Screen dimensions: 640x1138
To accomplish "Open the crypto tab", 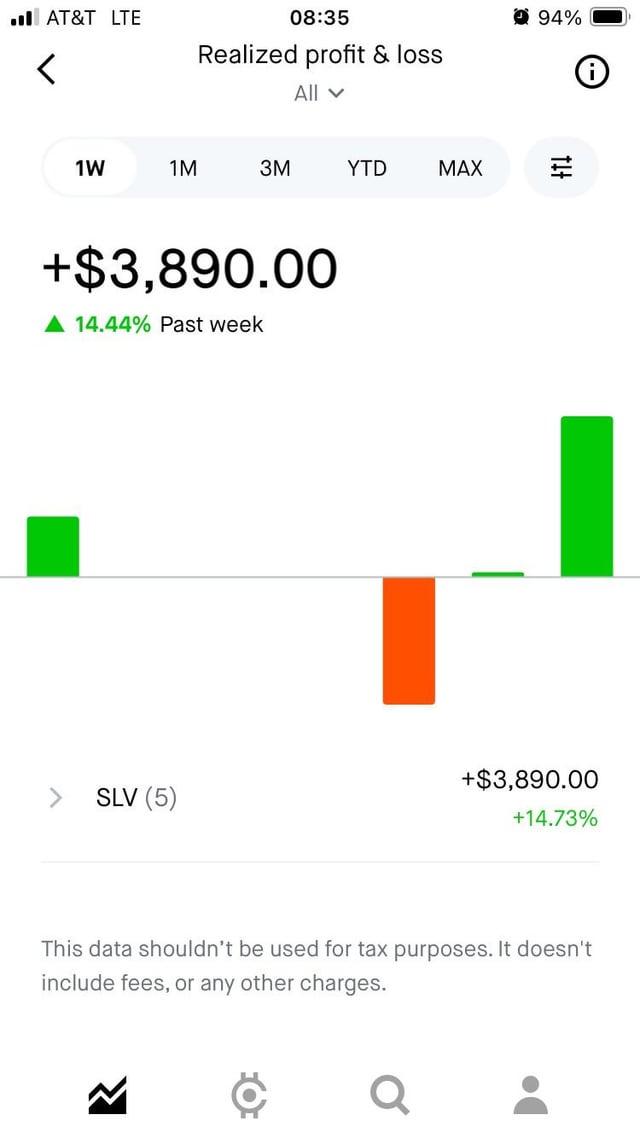I will 249,1096.
